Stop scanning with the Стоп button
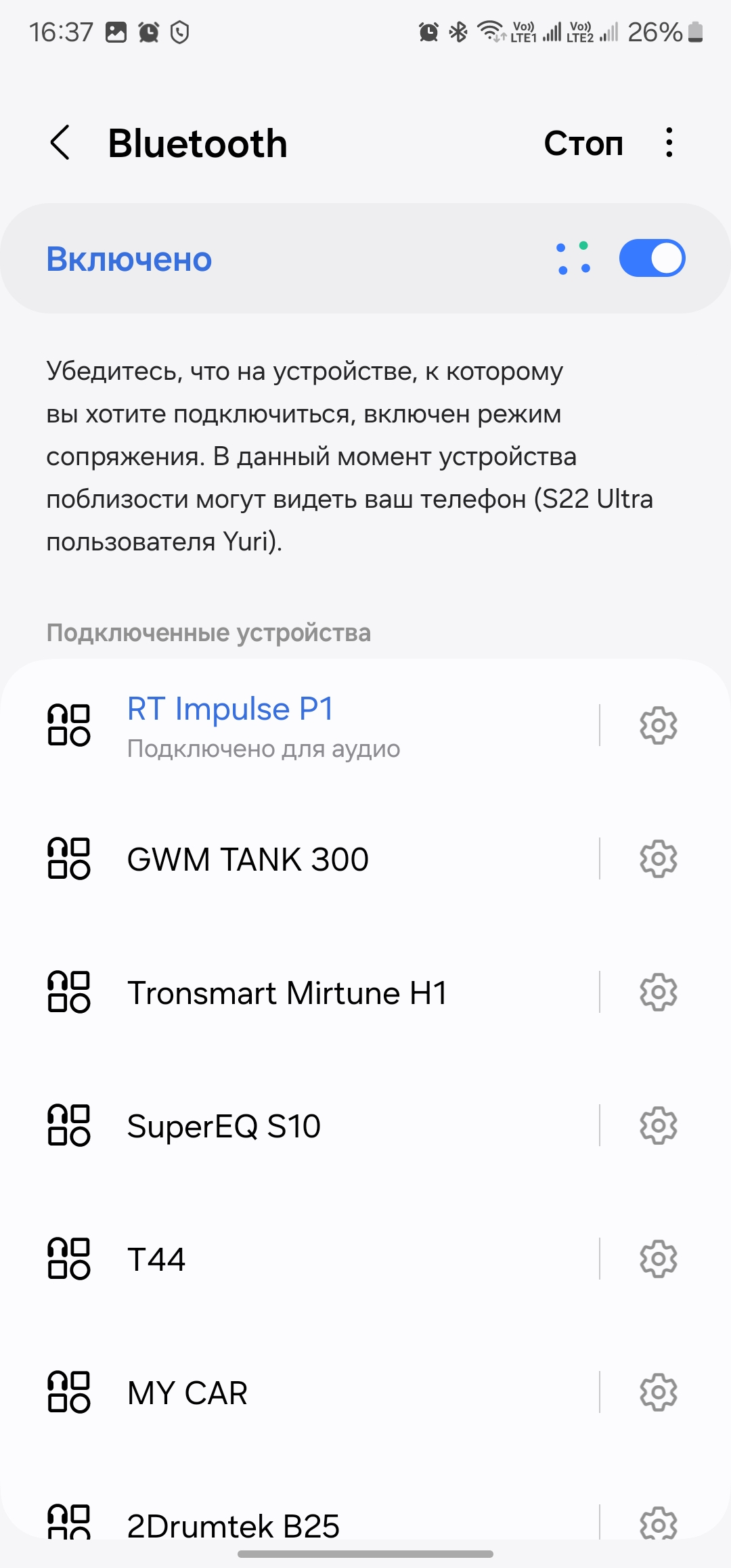 click(x=583, y=144)
